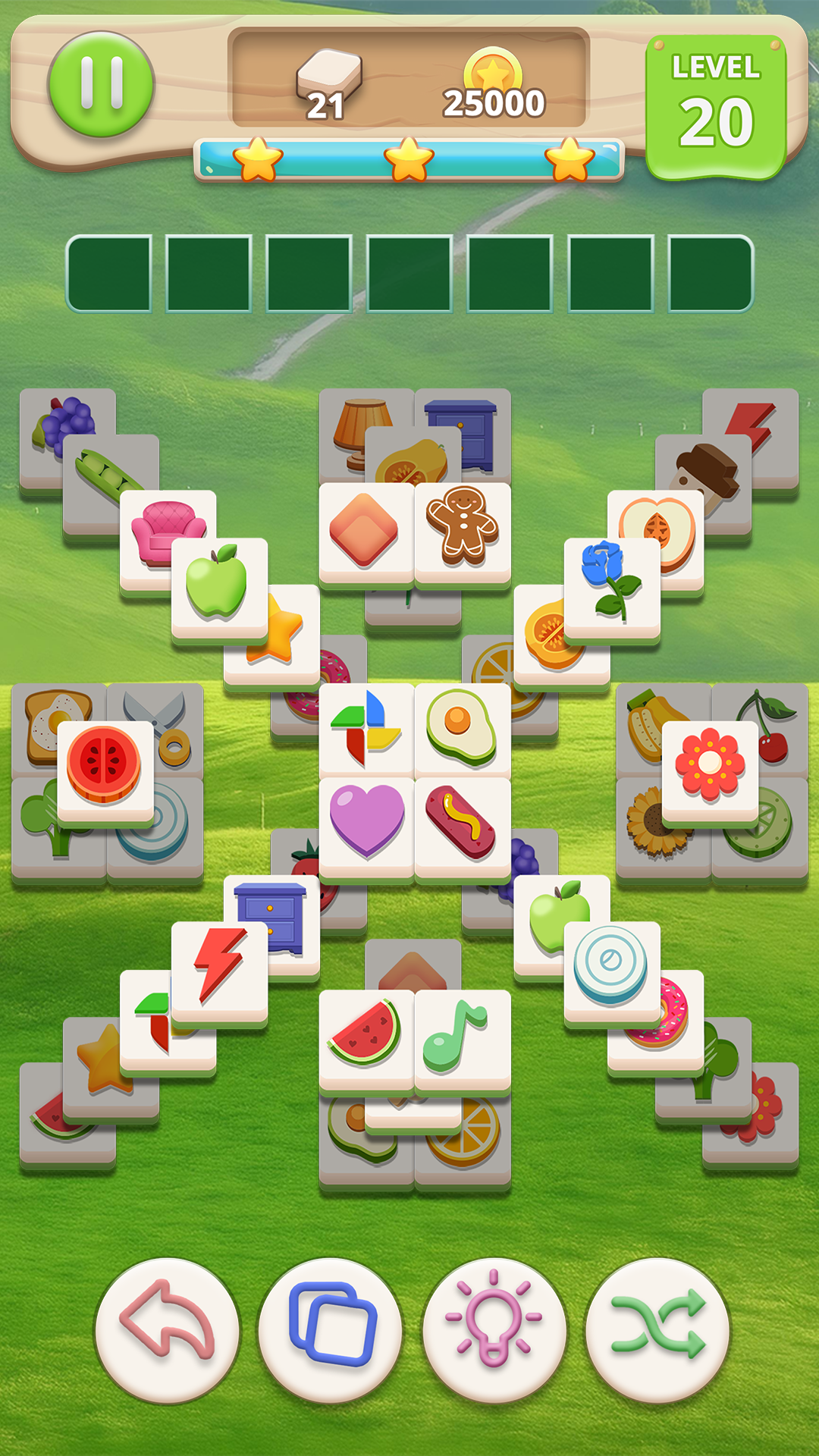
Task: Select the blue rose tile
Action: [x=611, y=584]
